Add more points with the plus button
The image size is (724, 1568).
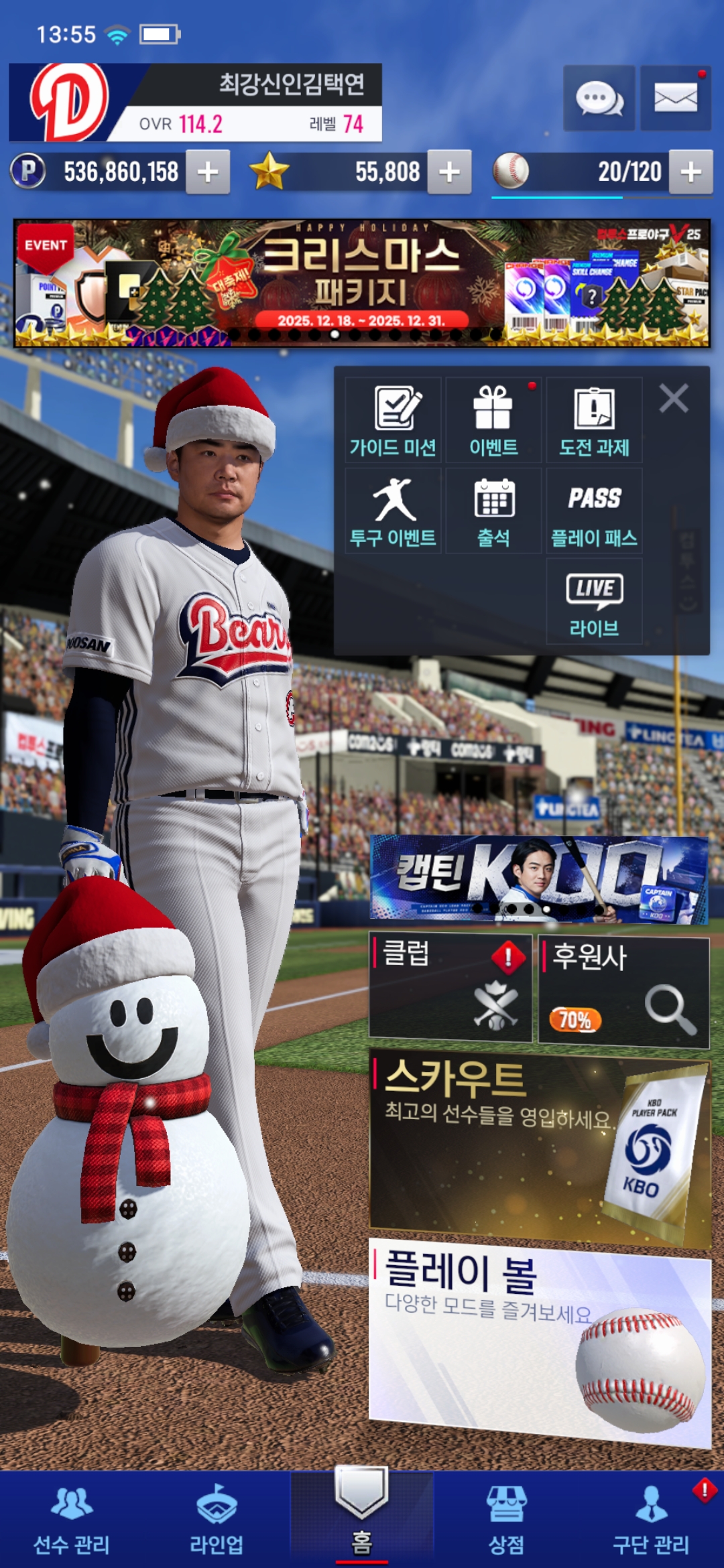click(208, 172)
